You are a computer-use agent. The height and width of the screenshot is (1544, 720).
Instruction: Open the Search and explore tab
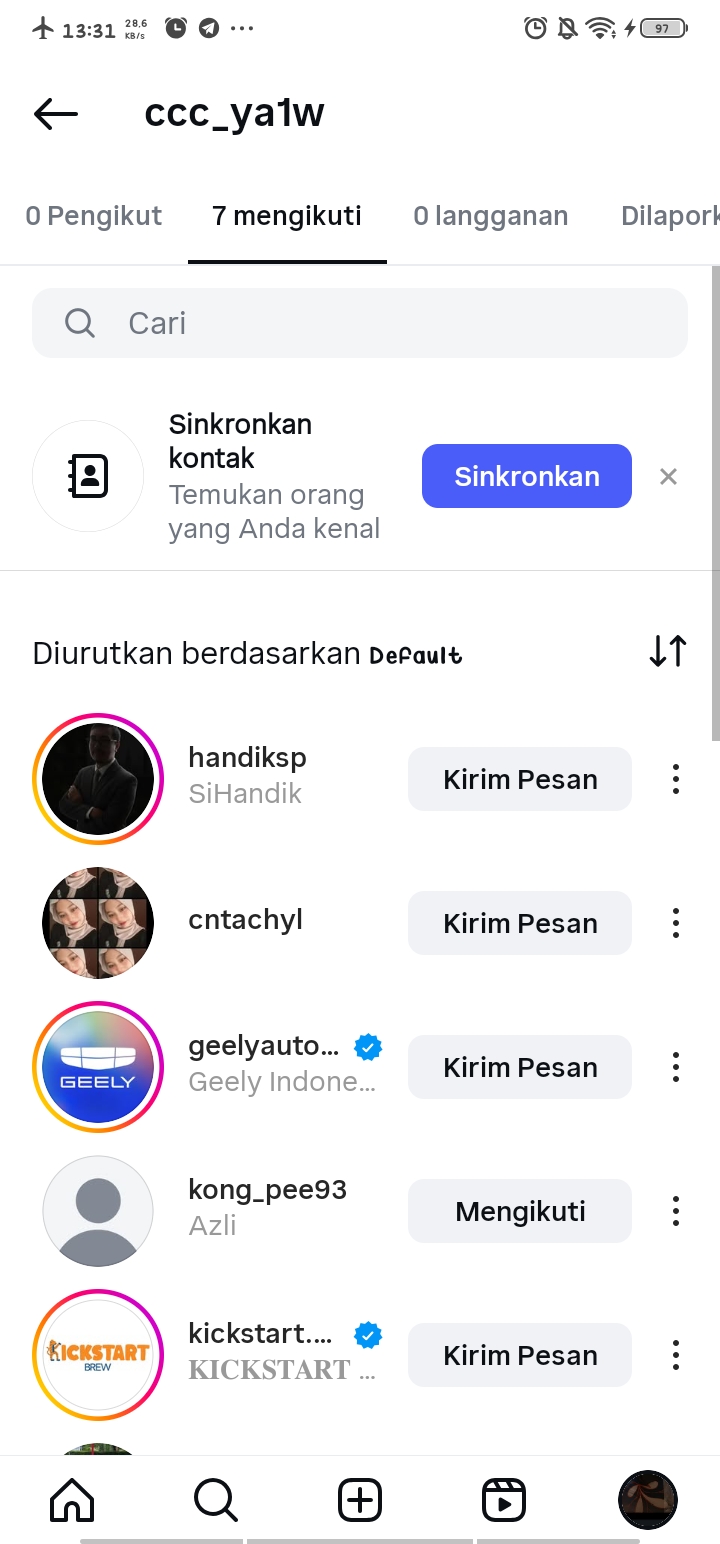pyautogui.click(x=215, y=1500)
